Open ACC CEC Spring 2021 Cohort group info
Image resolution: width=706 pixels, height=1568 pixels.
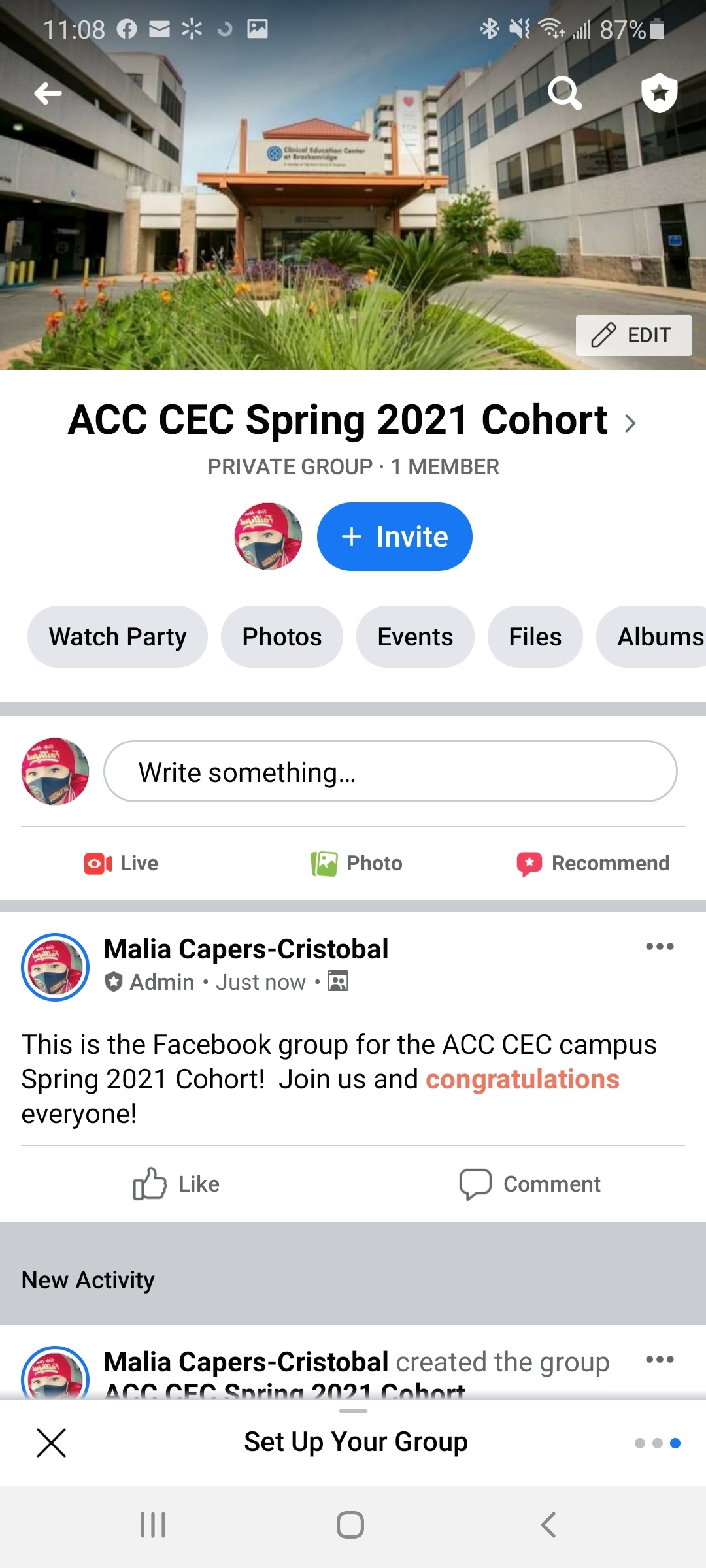point(352,419)
